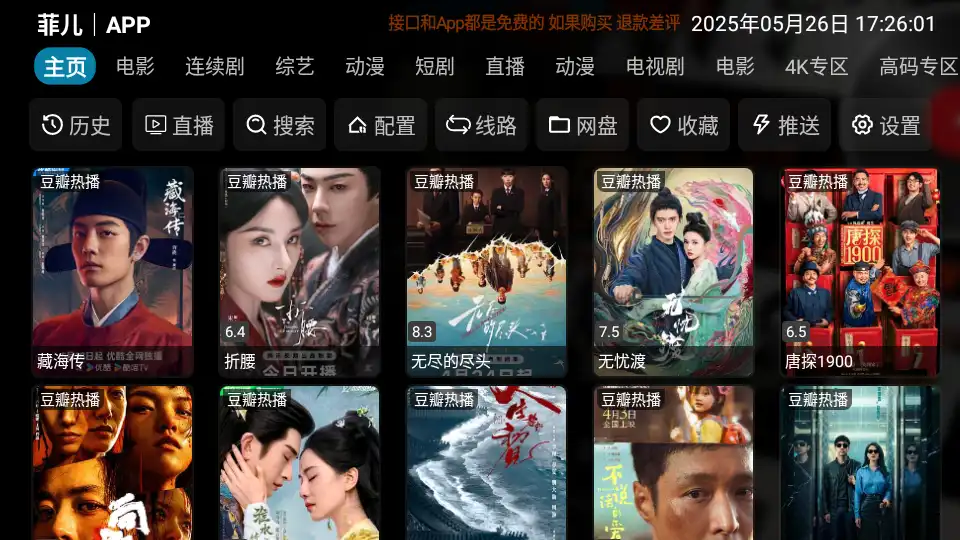Image resolution: width=960 pixels, height=540 pixels.
Task: Open the 网盘 cloud drive
Action: click(583, 125)
